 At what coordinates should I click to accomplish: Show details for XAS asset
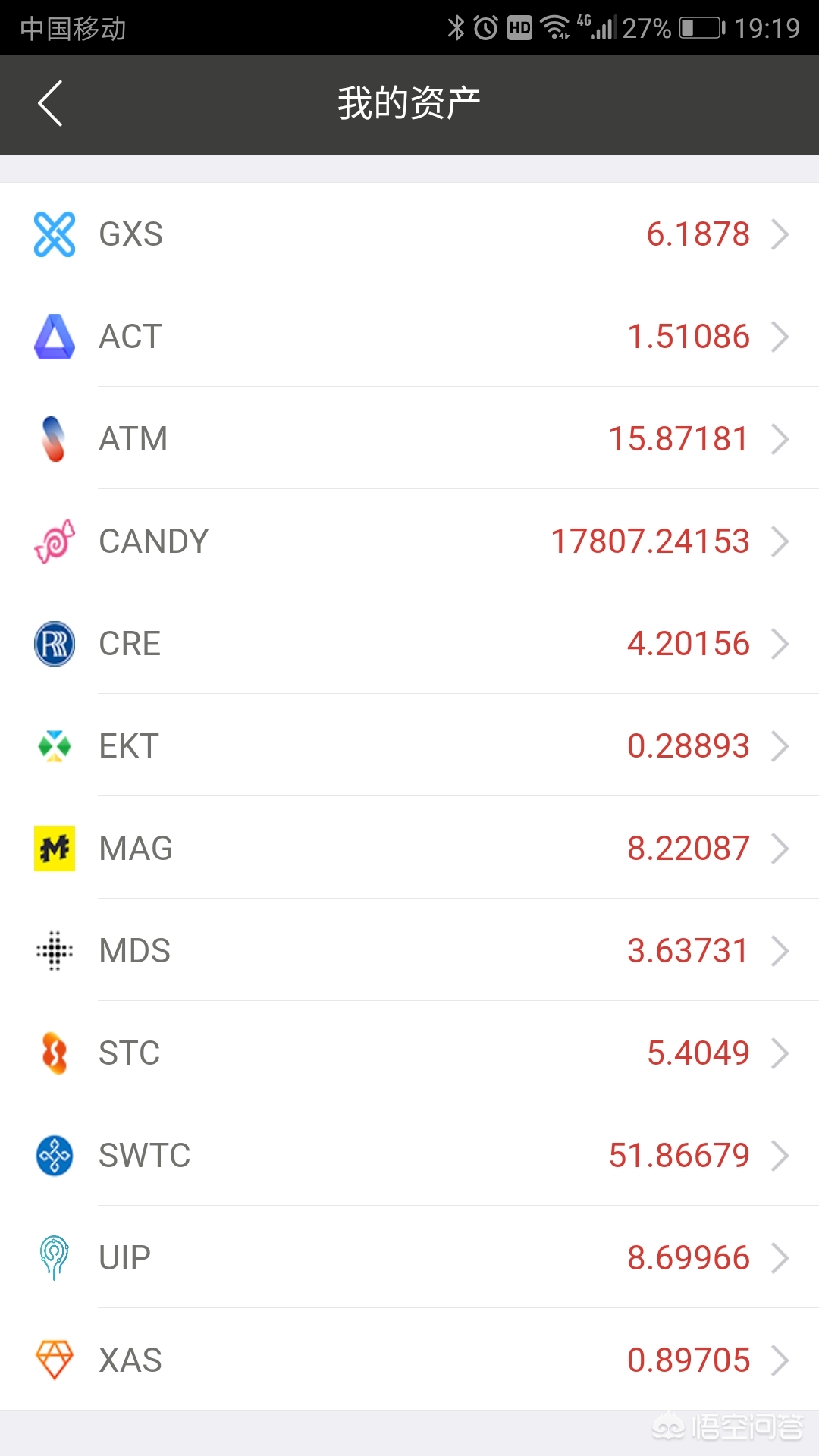click(409, 1360)
